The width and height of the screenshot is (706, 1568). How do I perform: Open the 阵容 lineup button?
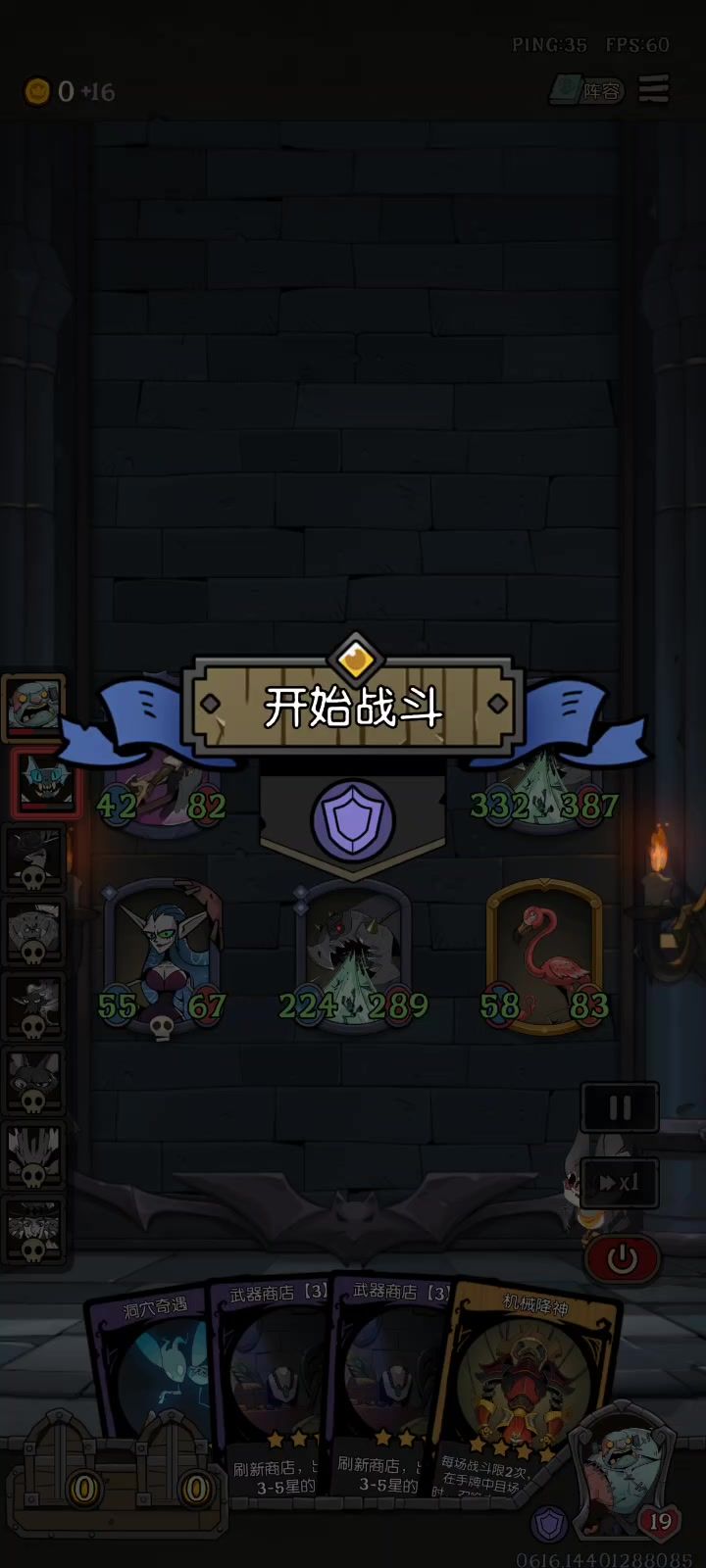click(x=586, y=90)
